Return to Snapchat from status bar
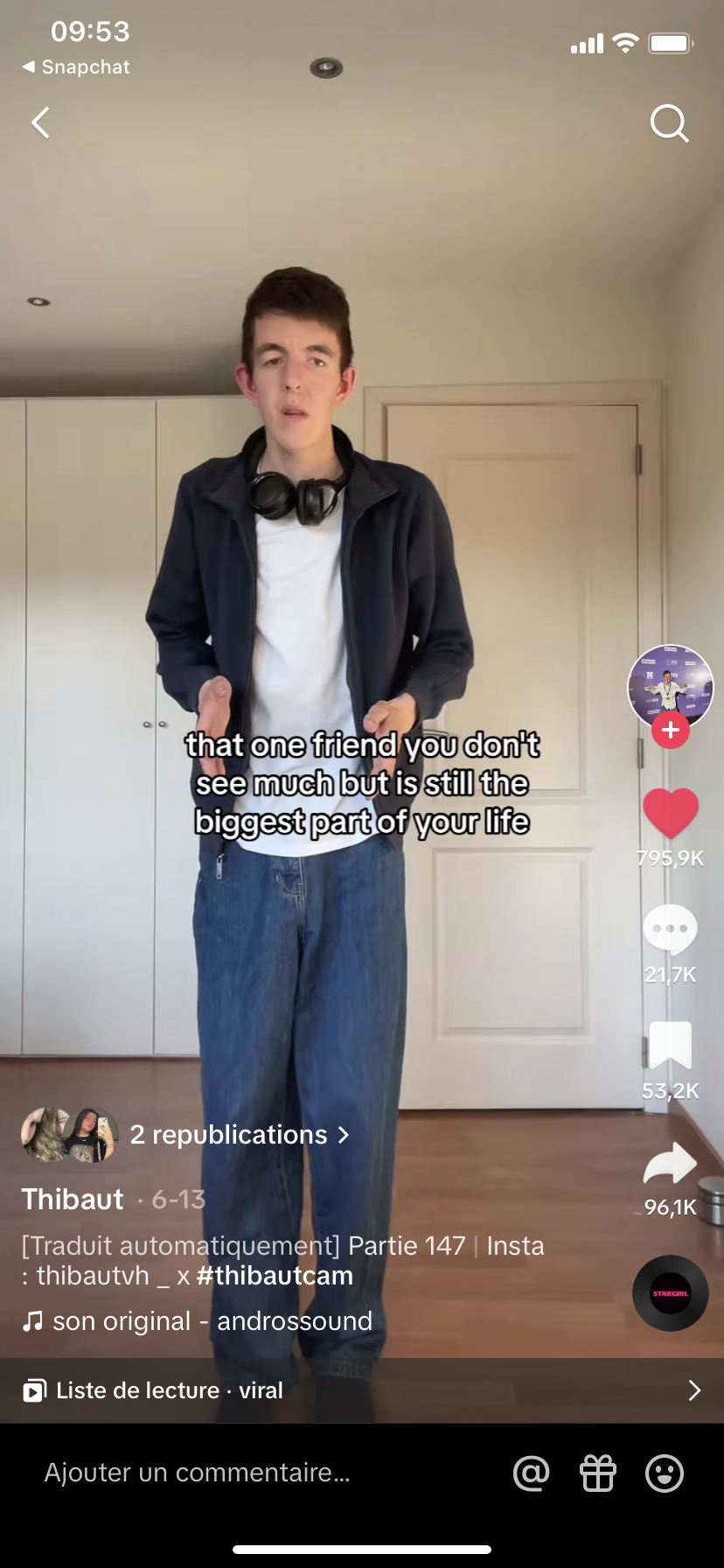The height and width of the screenshot is (1568, 724). click(76, 67)
